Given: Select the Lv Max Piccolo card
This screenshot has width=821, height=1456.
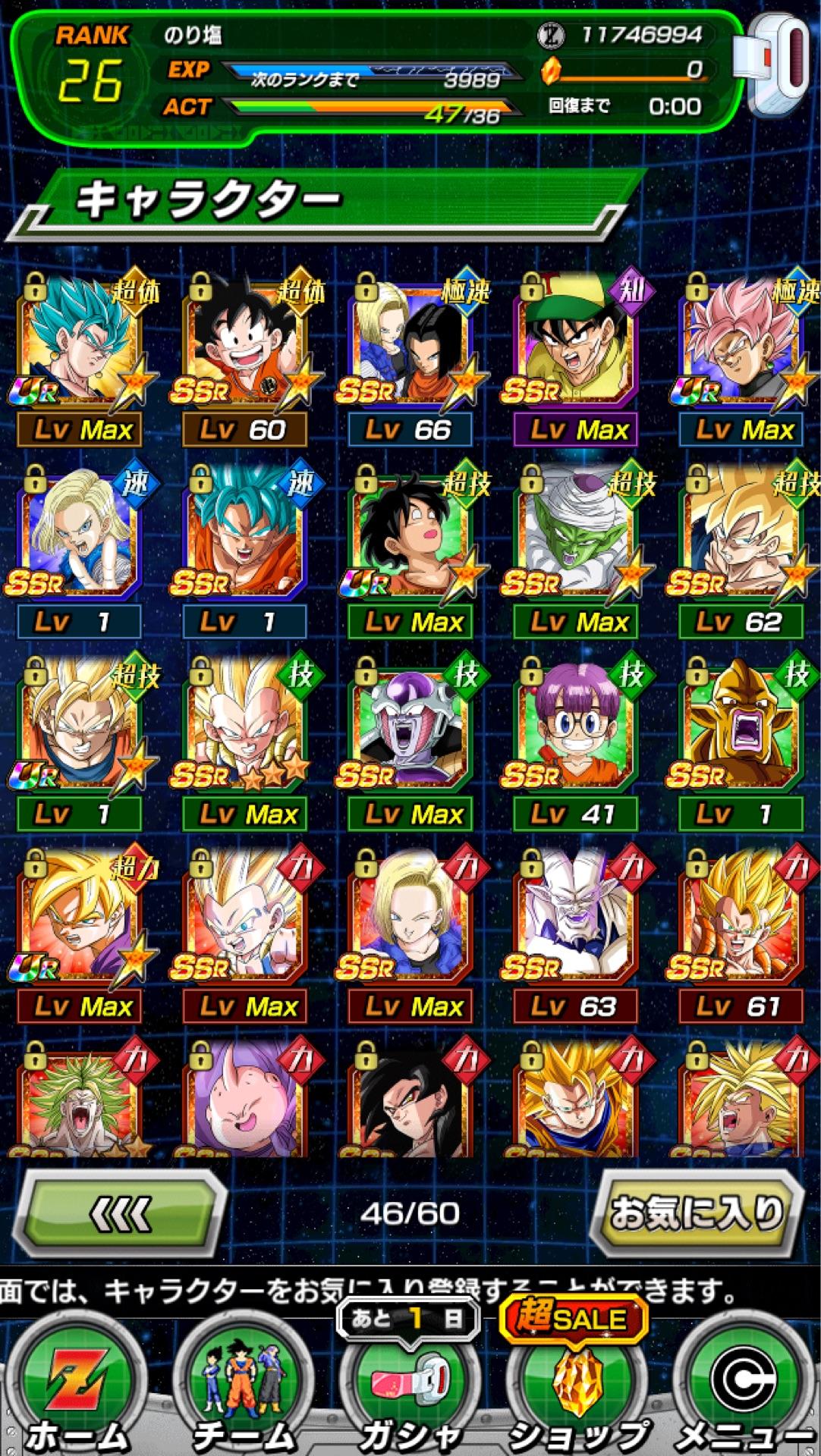Looking at the screenshot, I should coord(576,550).
